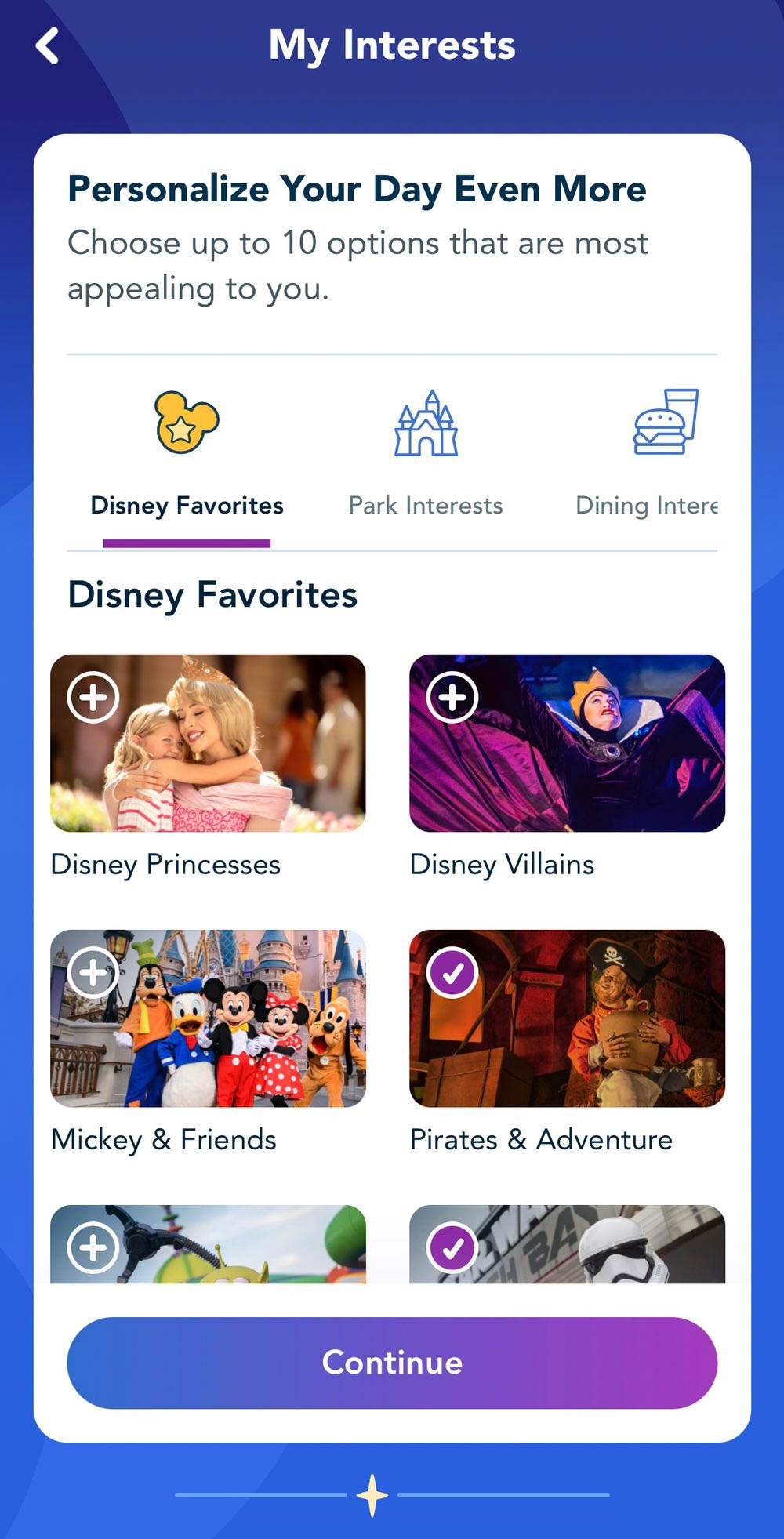Image resolution: width=784 pixels, height=1539 pixels.
Task: Add Disney Princesses to interests
Action: coord(93,697)
